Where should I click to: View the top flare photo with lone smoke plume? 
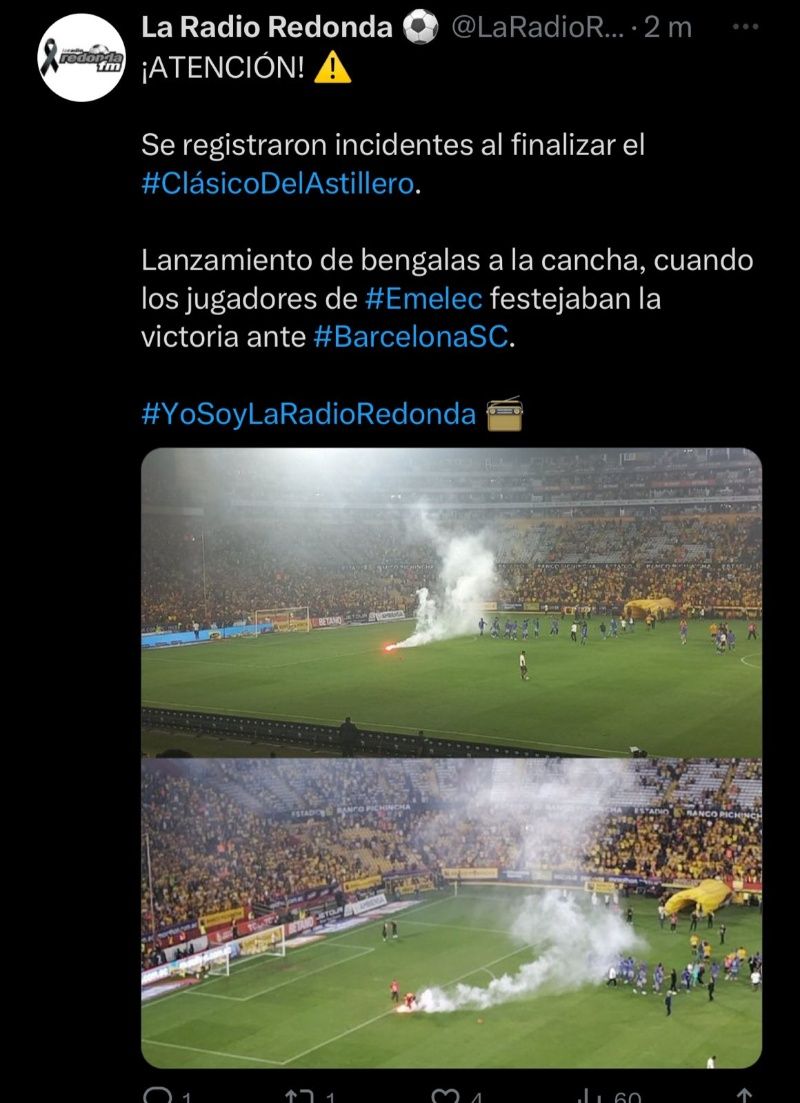[x=451, y=602]
